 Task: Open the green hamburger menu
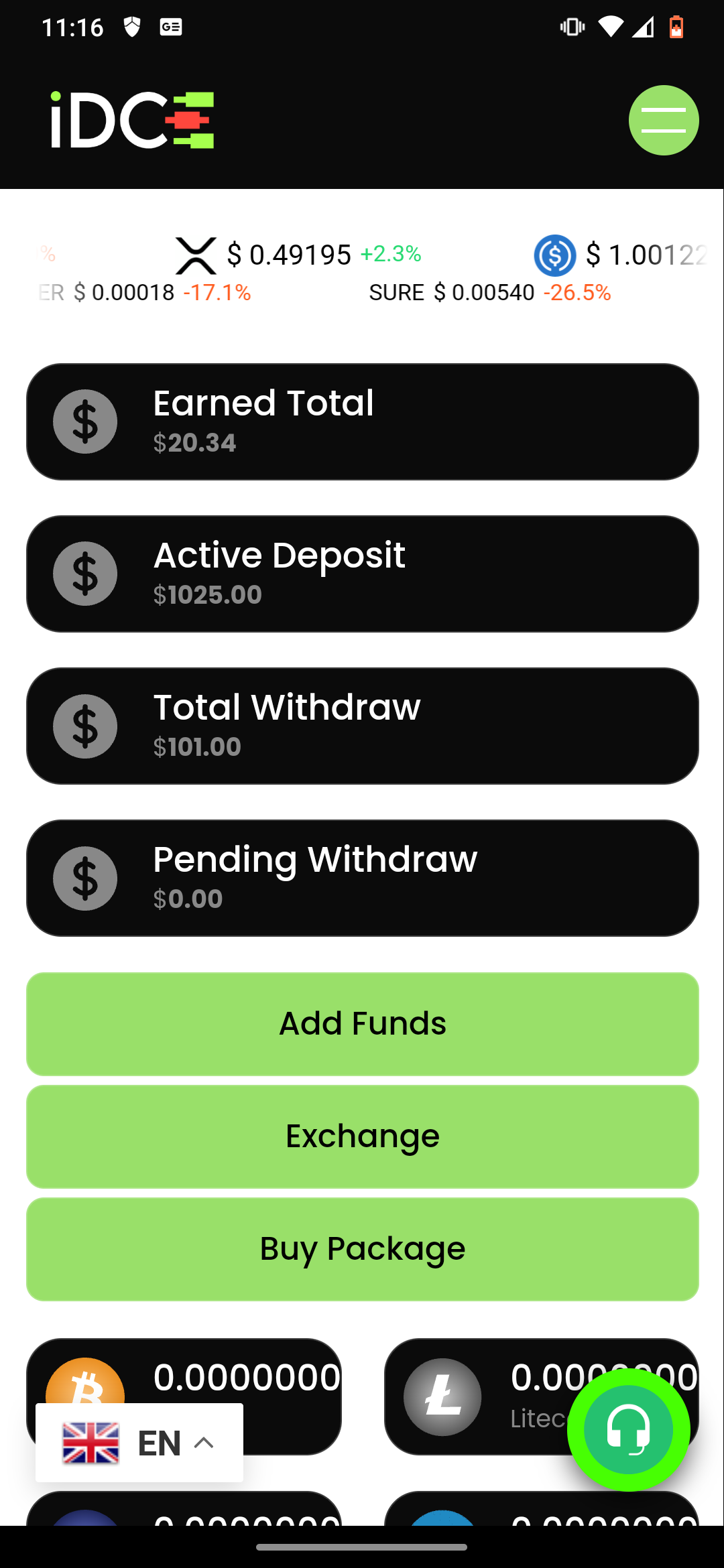pyautogui.click(x=664, y=121)
